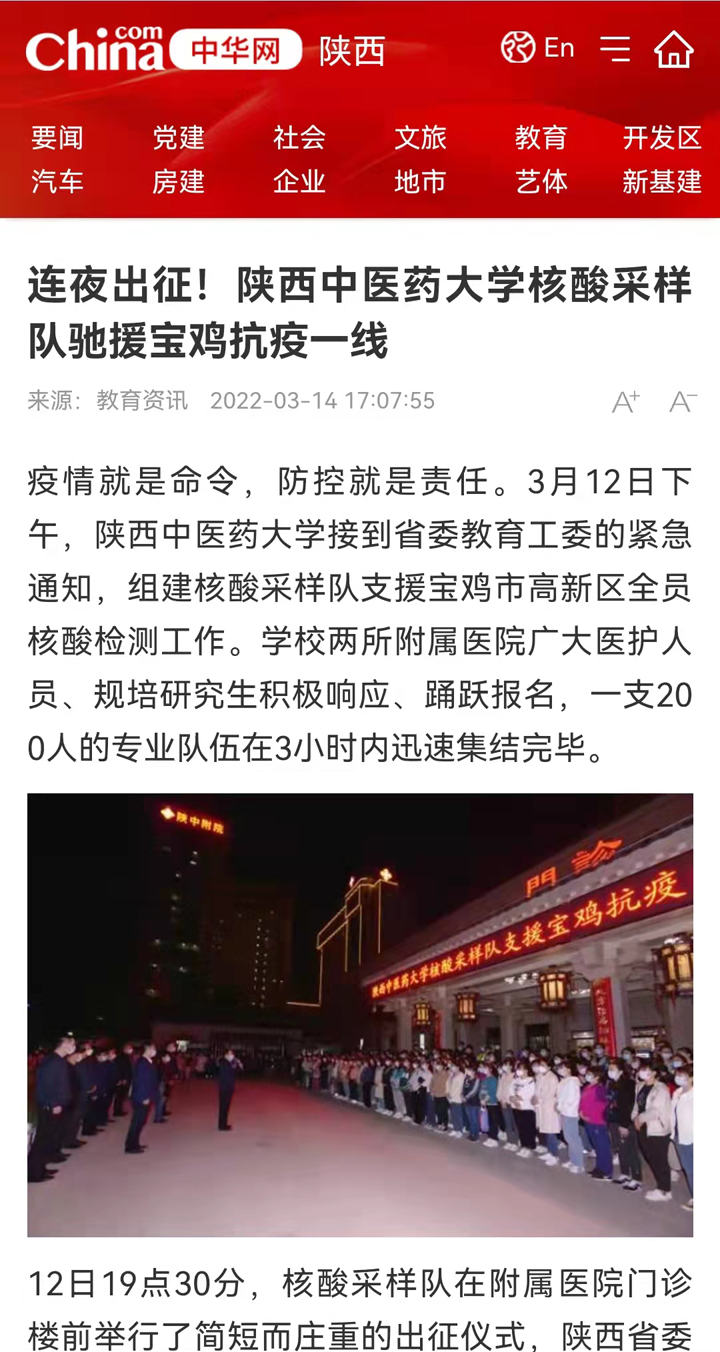Go to the home page icon
Viewport: 720px width, 1352px height.
point(674,49)
